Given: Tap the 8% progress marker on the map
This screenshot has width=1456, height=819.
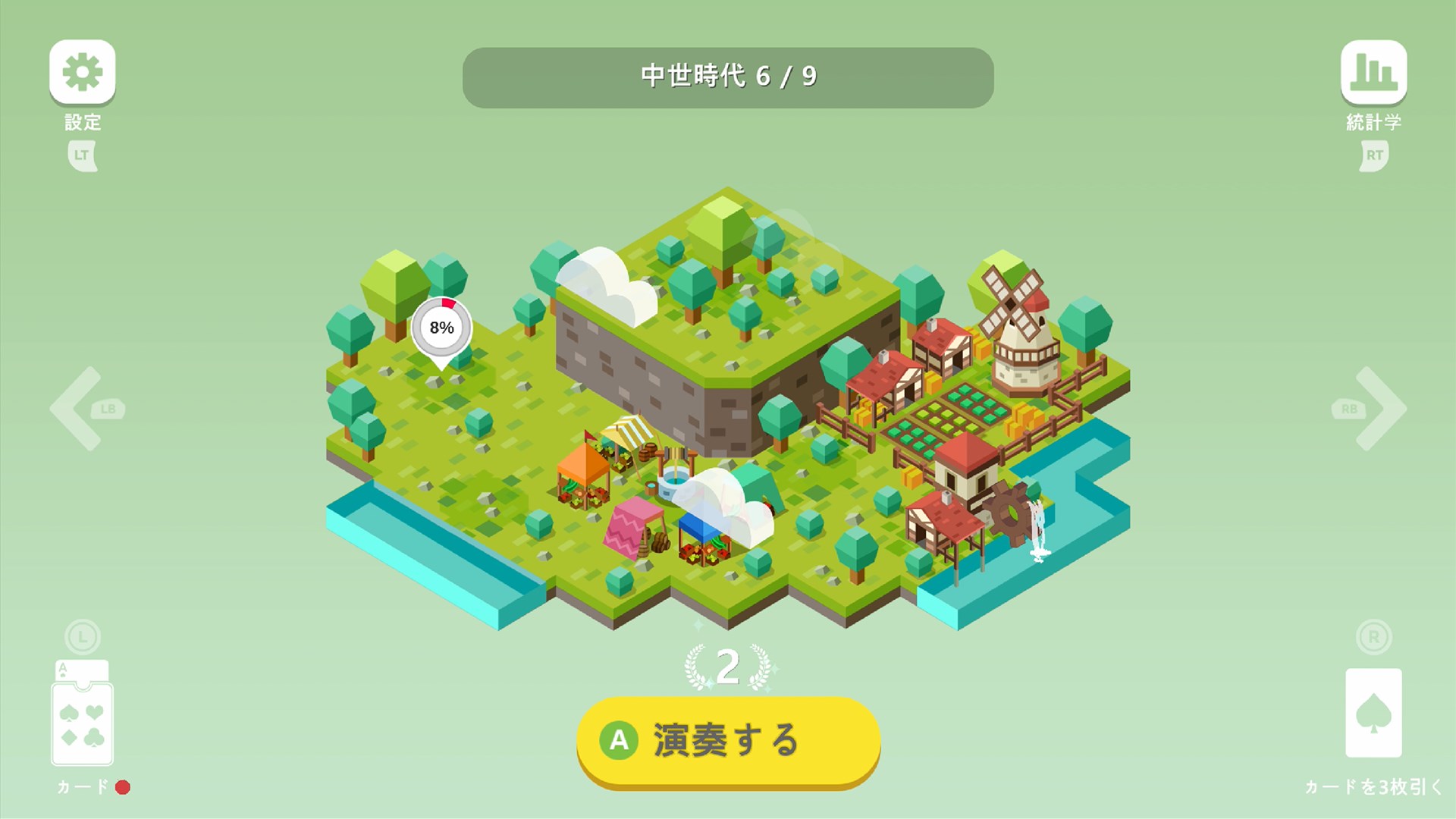Looking at the screenshot, I should click(441, 328).
